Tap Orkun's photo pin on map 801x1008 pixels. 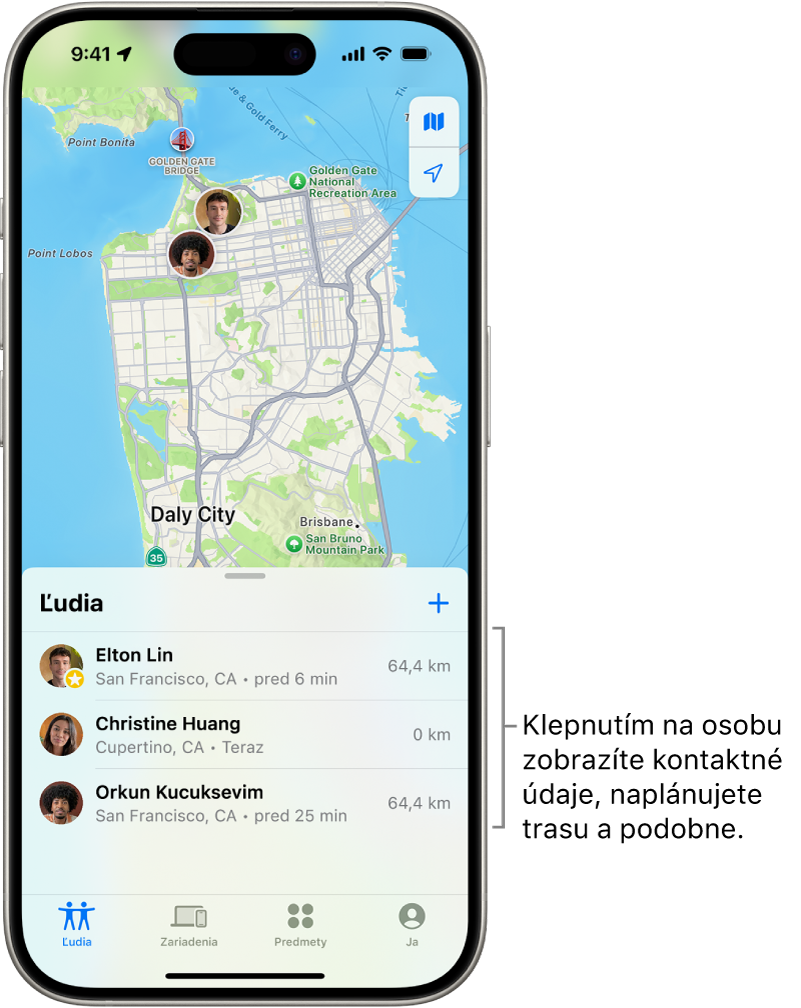point(191,254)
